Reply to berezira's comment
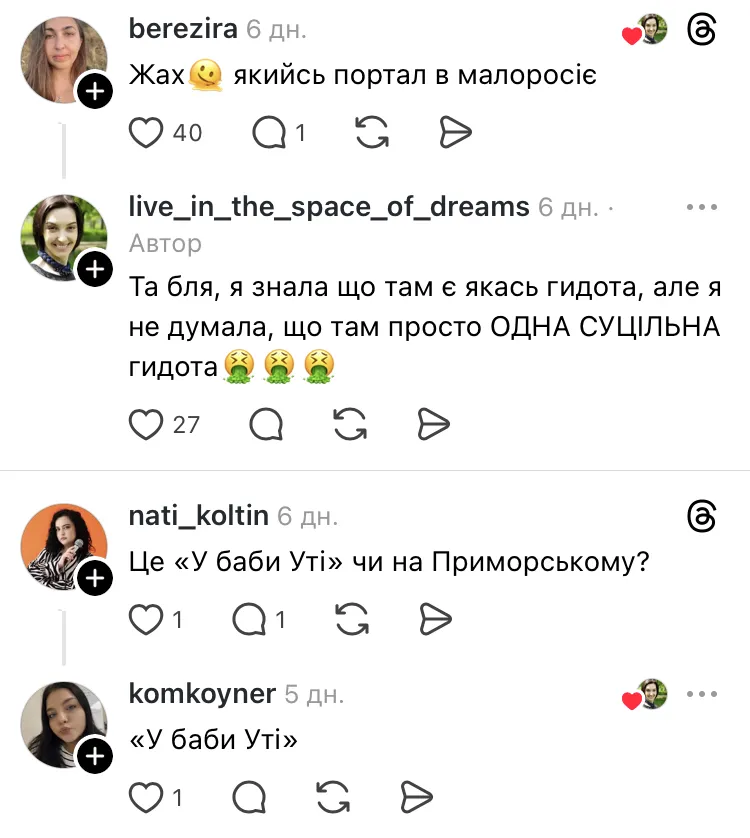The width and height of the screenshot is (750, 838). [x=269, y=133]
